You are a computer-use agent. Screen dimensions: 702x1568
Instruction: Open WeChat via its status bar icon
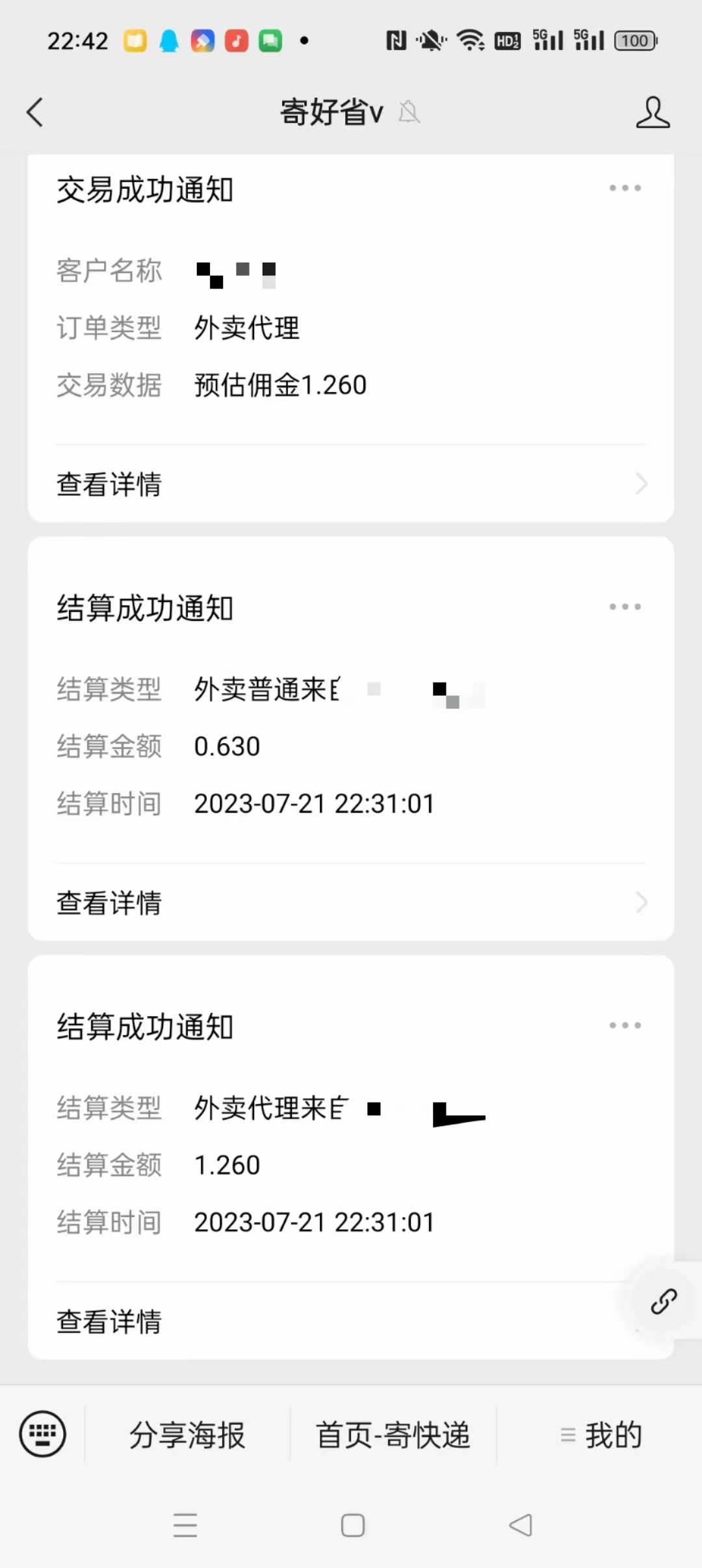(x=269, y=40)
